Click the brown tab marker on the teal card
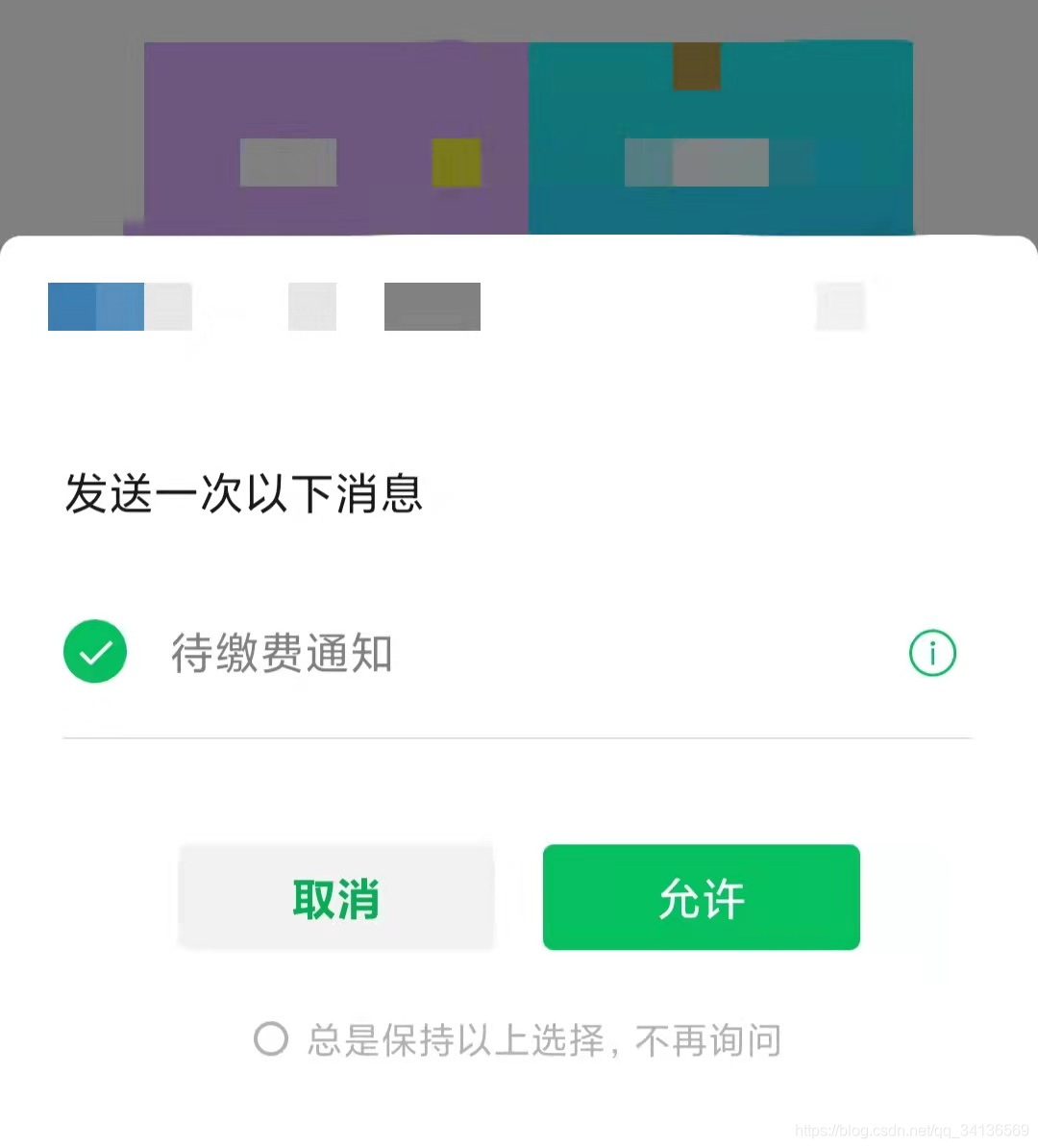Image resolution: width=1038 pixels, height=1148 pixels. coord(697,65)
